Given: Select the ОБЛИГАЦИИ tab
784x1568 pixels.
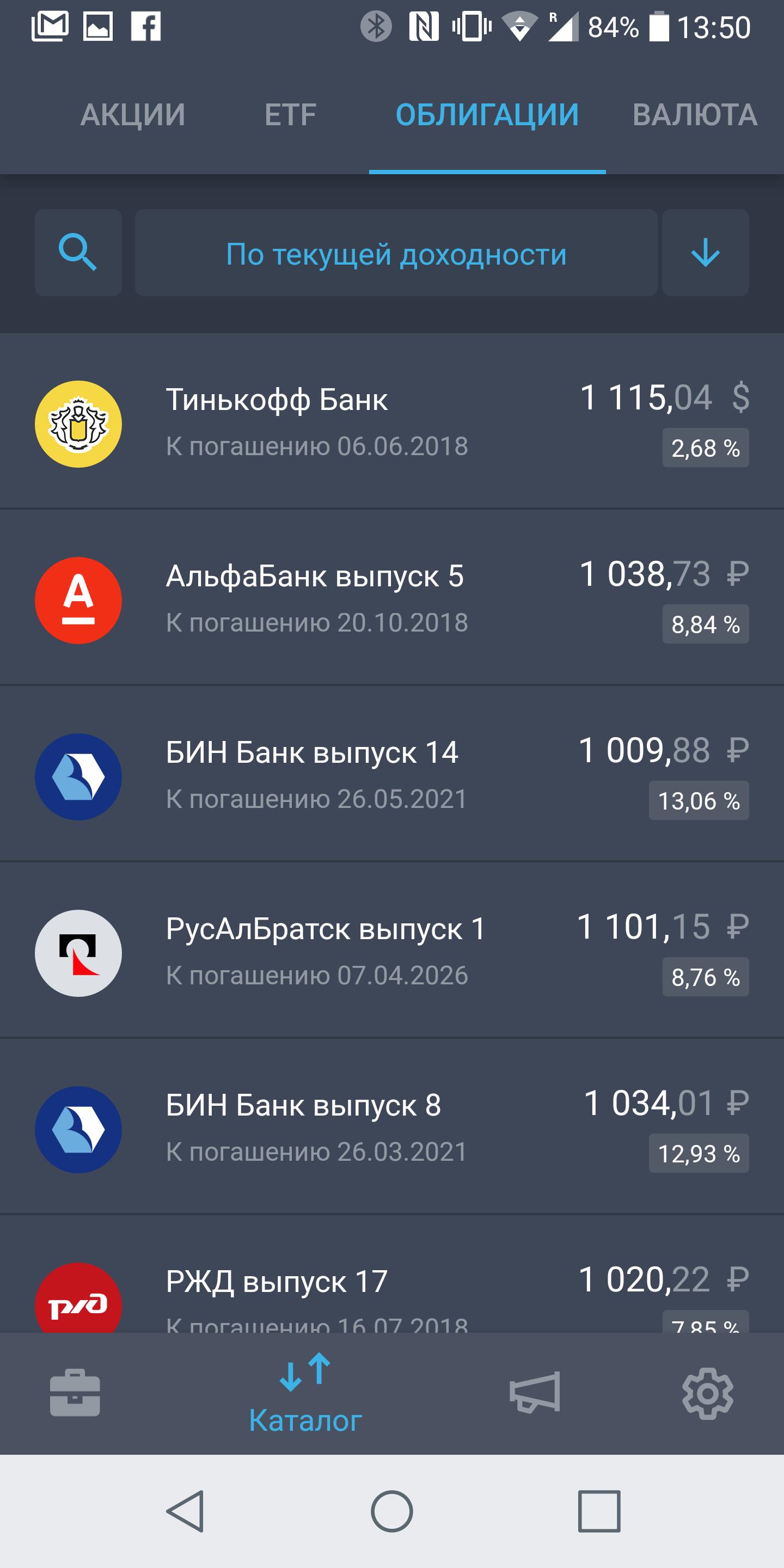Looking at the screenshot, I should [487, 114].
